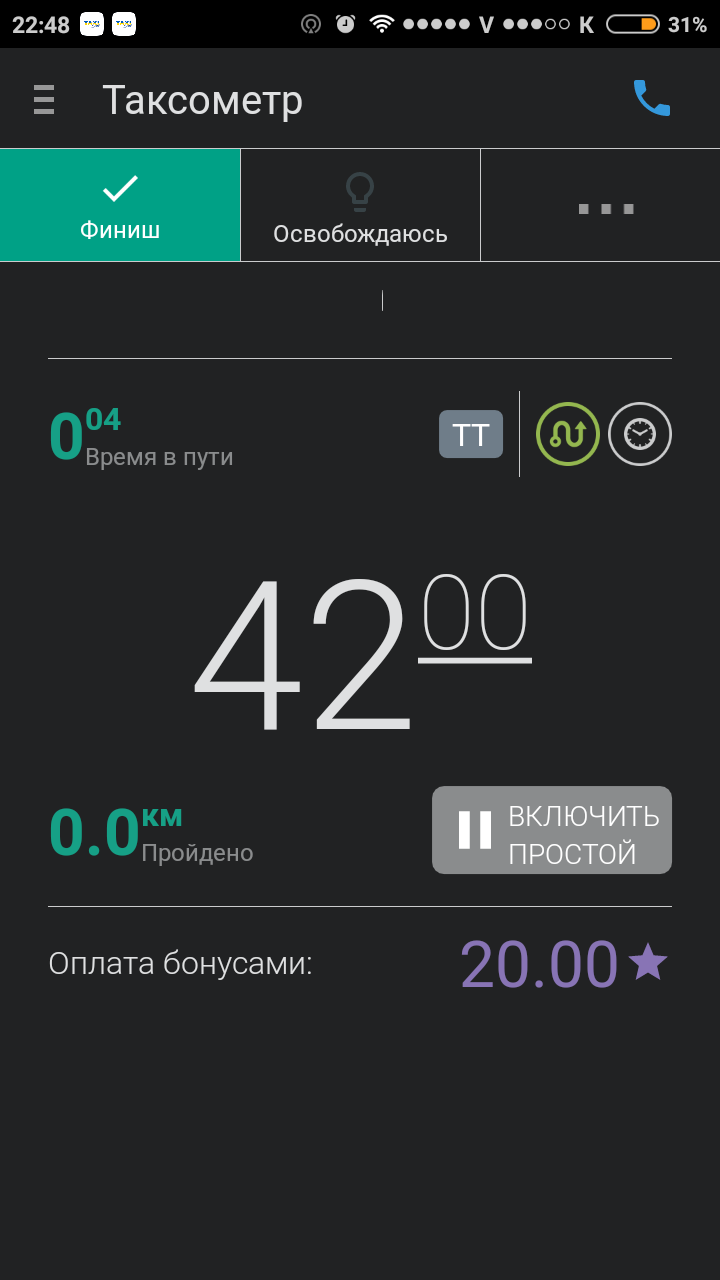Select the Освобождаюсь option
This screenshot has height=1280, width=720.
(360, 206)
